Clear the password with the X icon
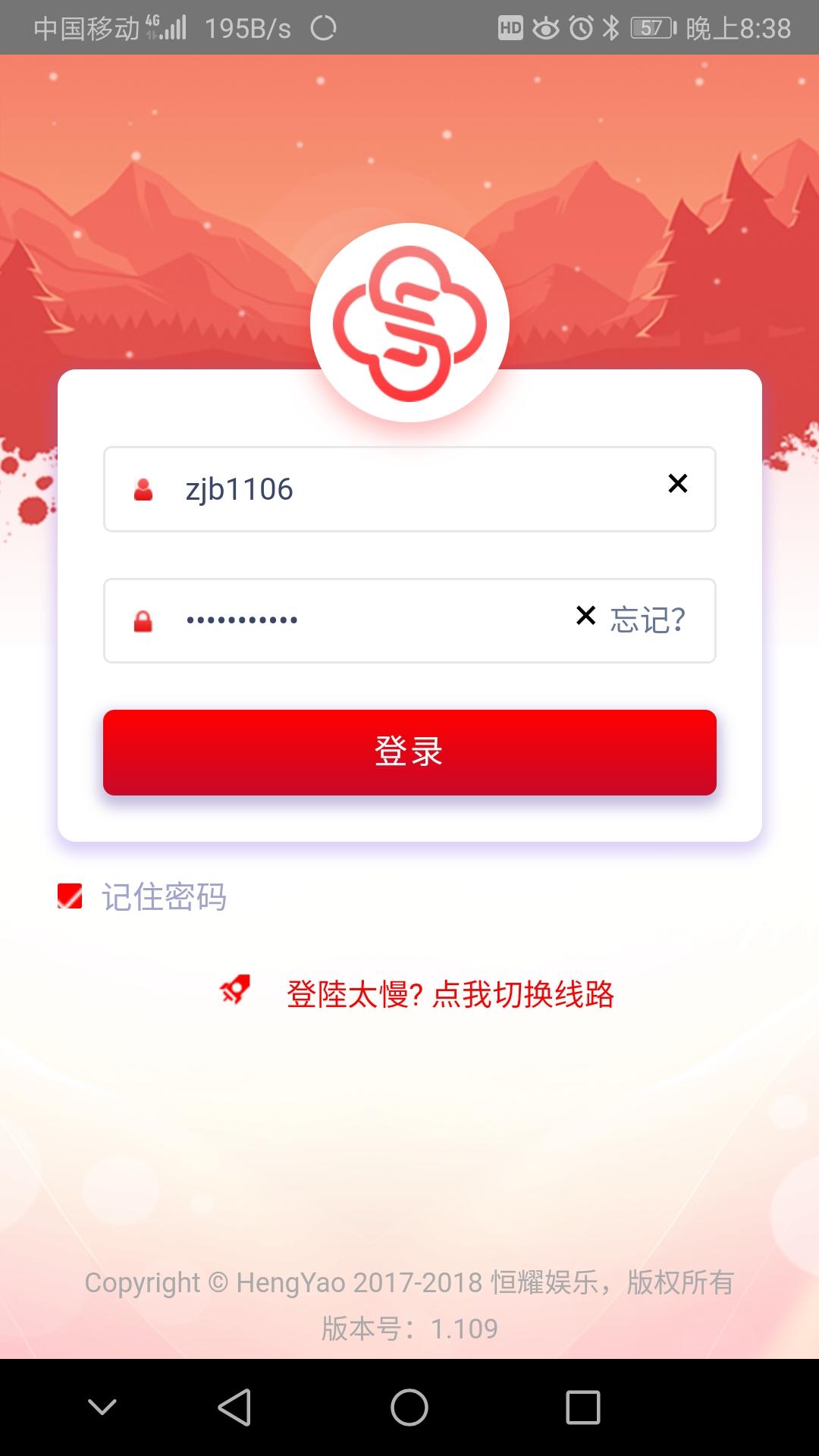This screenshot has height=1456, width=819. point(585,616)
